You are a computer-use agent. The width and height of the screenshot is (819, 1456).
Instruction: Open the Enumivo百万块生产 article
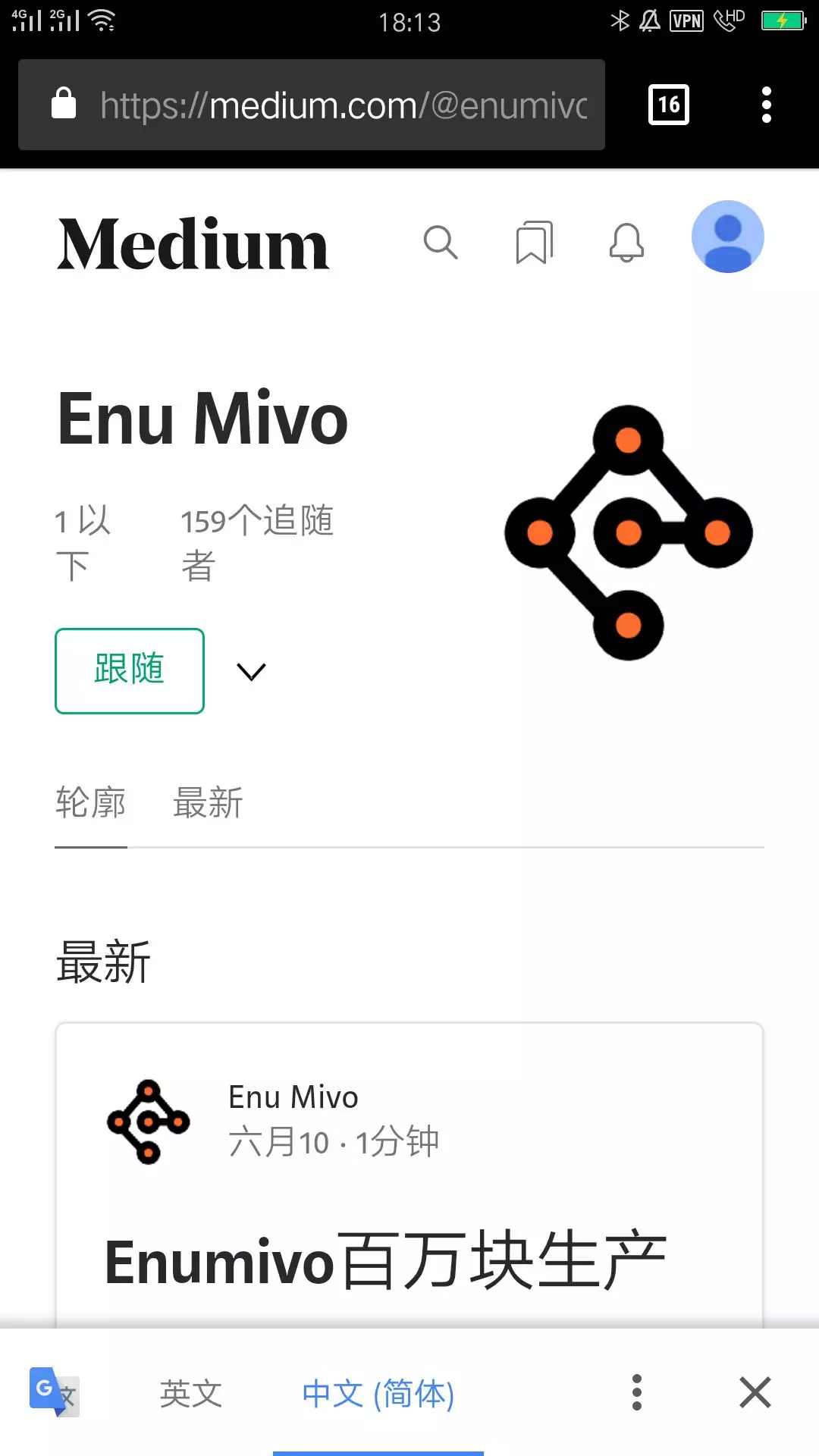coord(385,1262)
